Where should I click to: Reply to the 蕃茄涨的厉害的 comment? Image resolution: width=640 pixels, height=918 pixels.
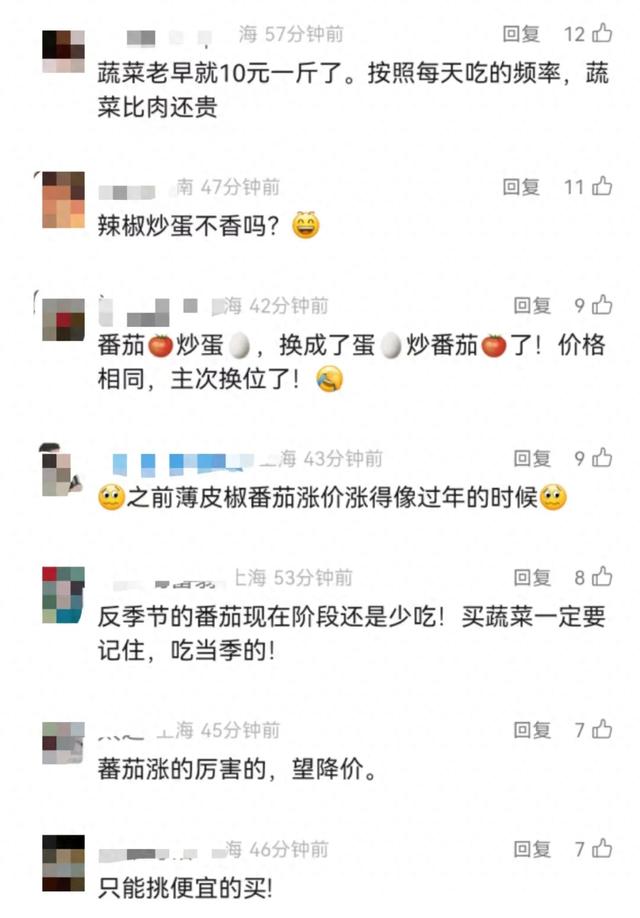[532, 730]
